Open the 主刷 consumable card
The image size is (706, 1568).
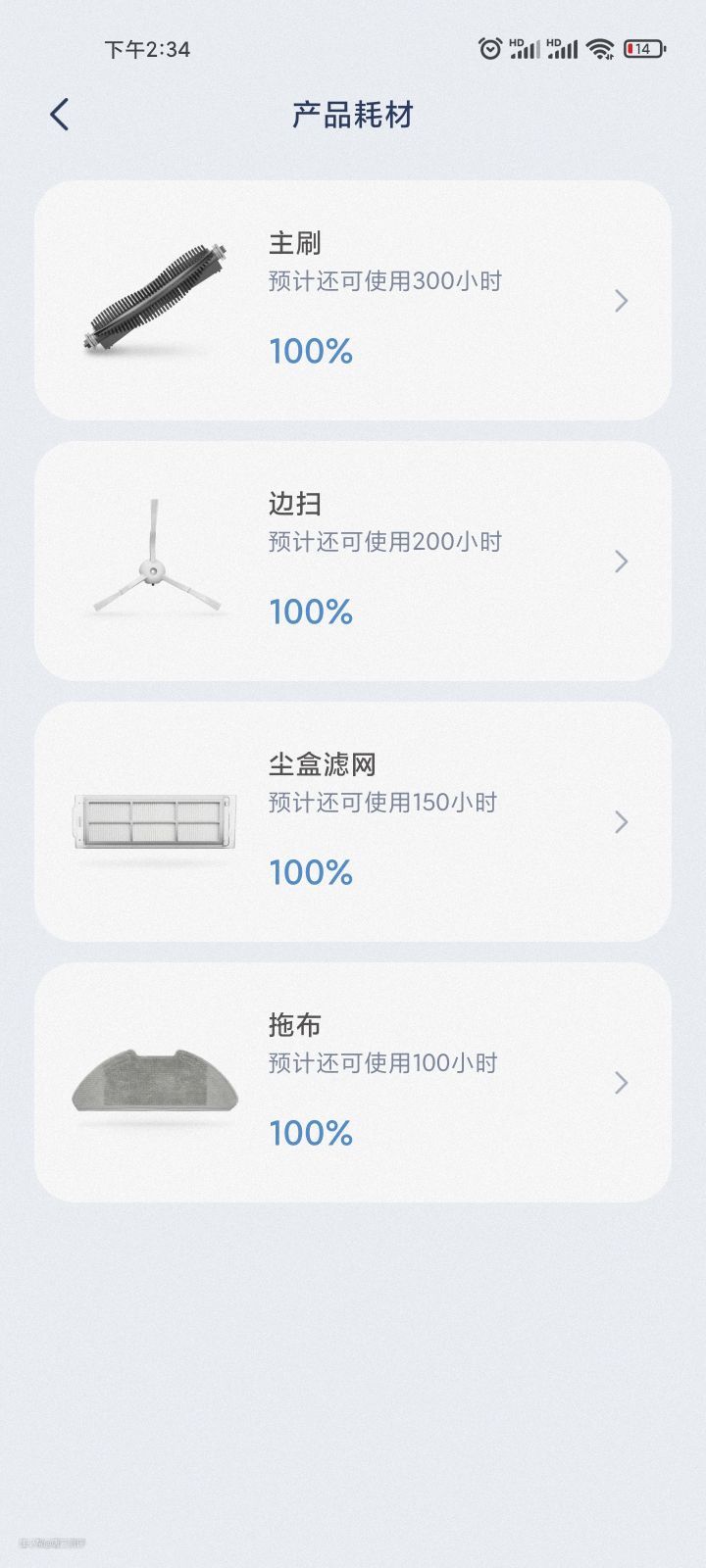point(353,301)
